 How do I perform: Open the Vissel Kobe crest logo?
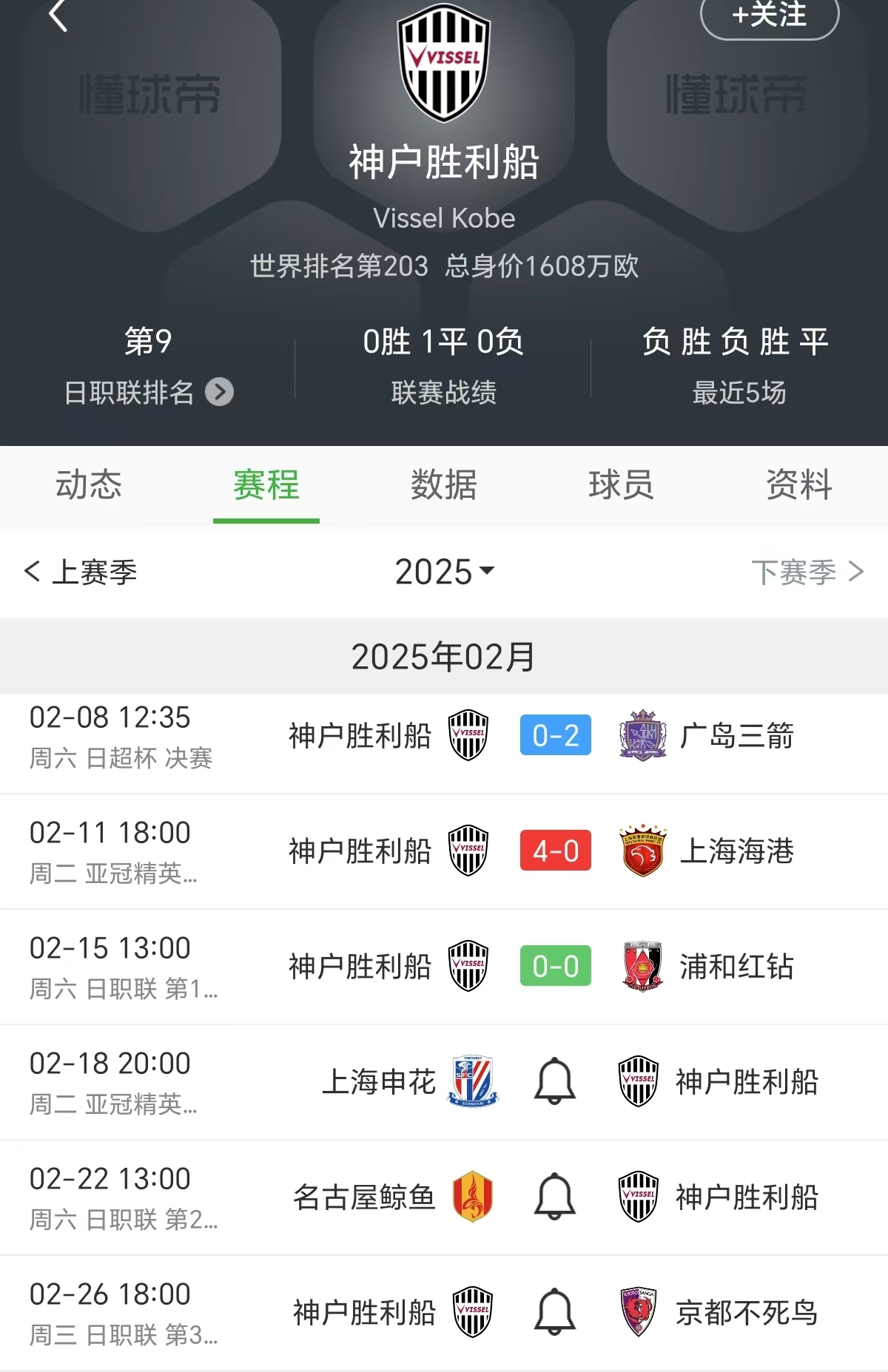tap(443, 63)
